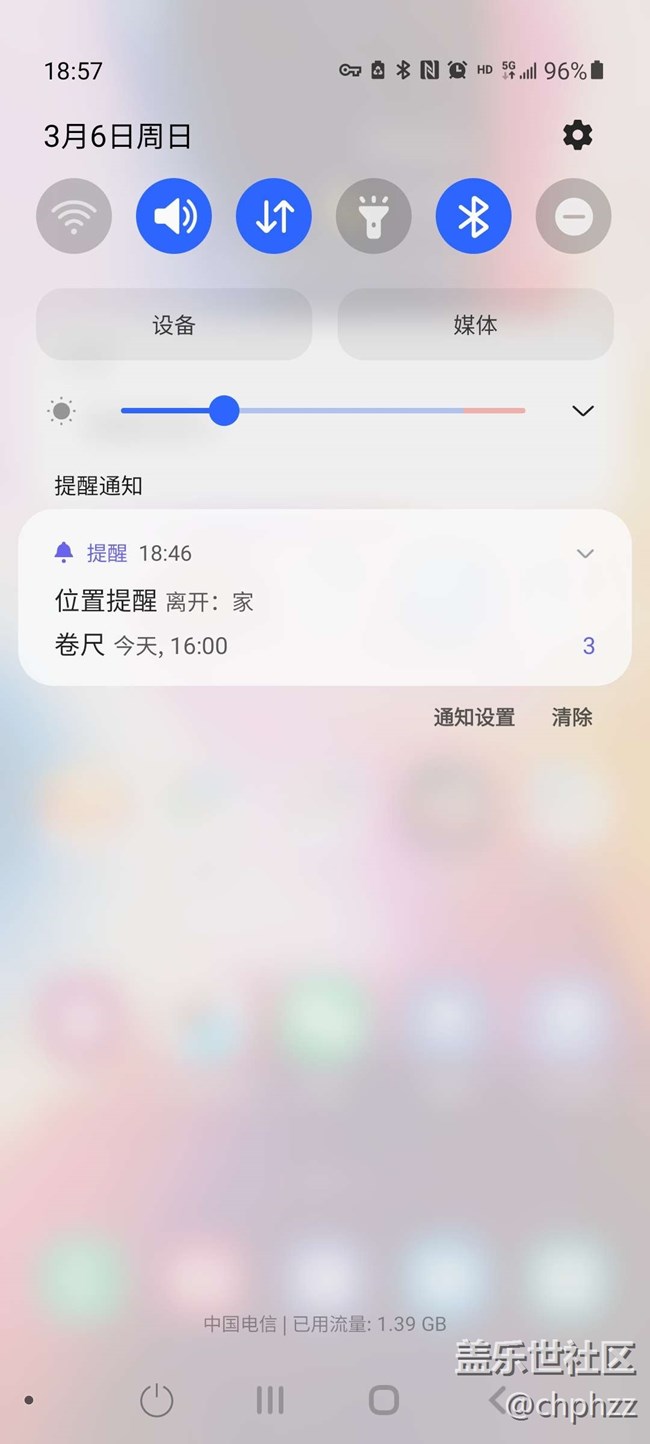650x1444 pixels.
Task: Turn on Wi-Fi quick toggle
Action: pos(74,216)
